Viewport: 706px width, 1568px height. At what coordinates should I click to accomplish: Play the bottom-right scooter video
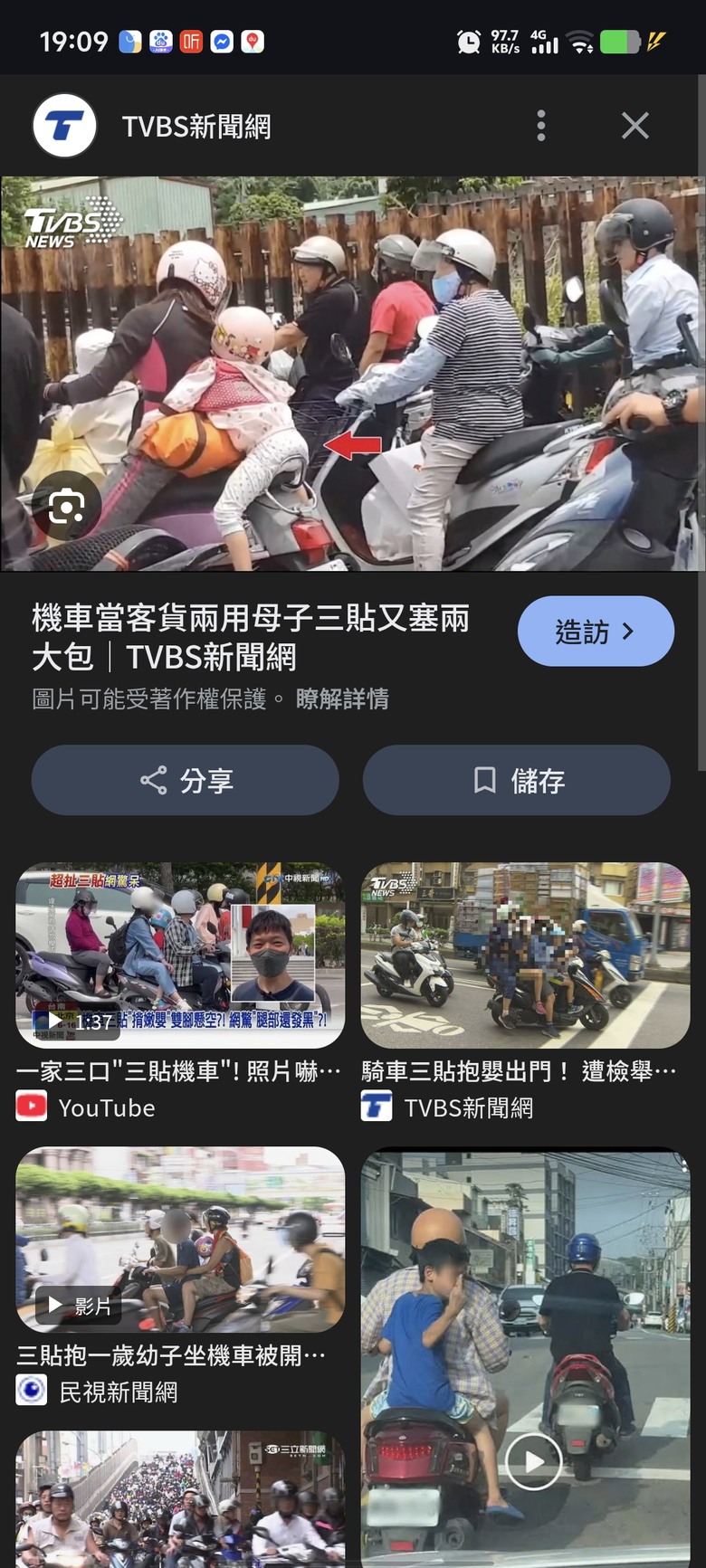click(533, 1461)
